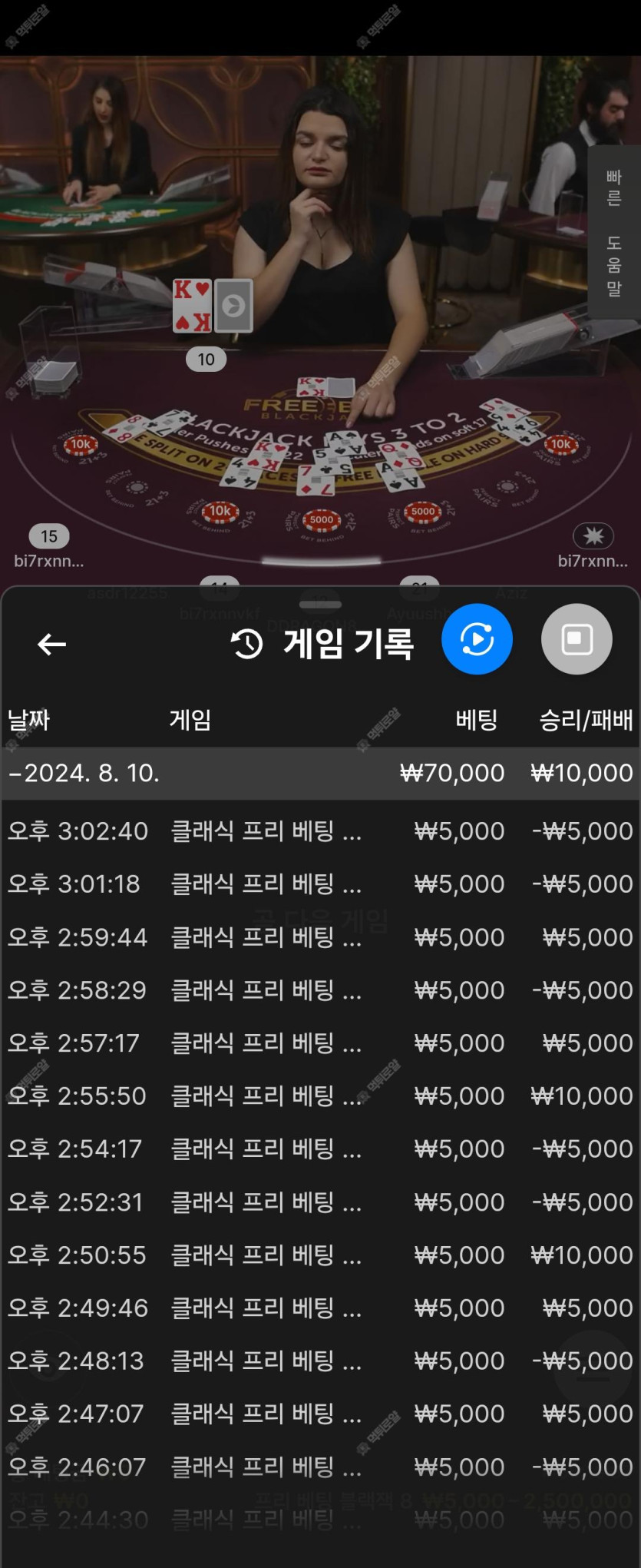Viewport: 641px width, 1568px height.
Task: Open the 오후 2:49:46 game record
Action: pyautogui.click(x=320, y=1308)
